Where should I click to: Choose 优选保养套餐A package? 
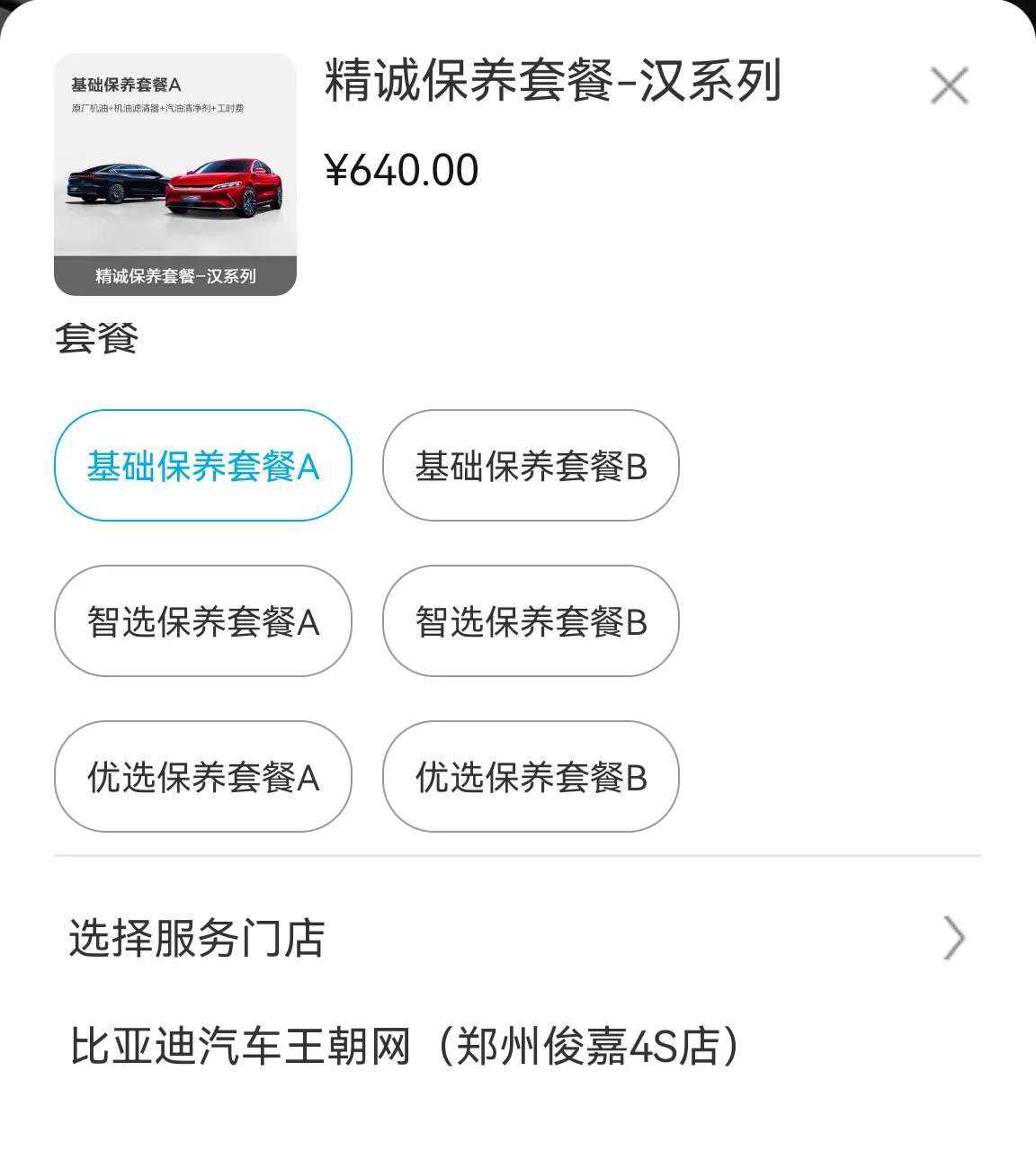pyautogui.click(x=202, y=777)
